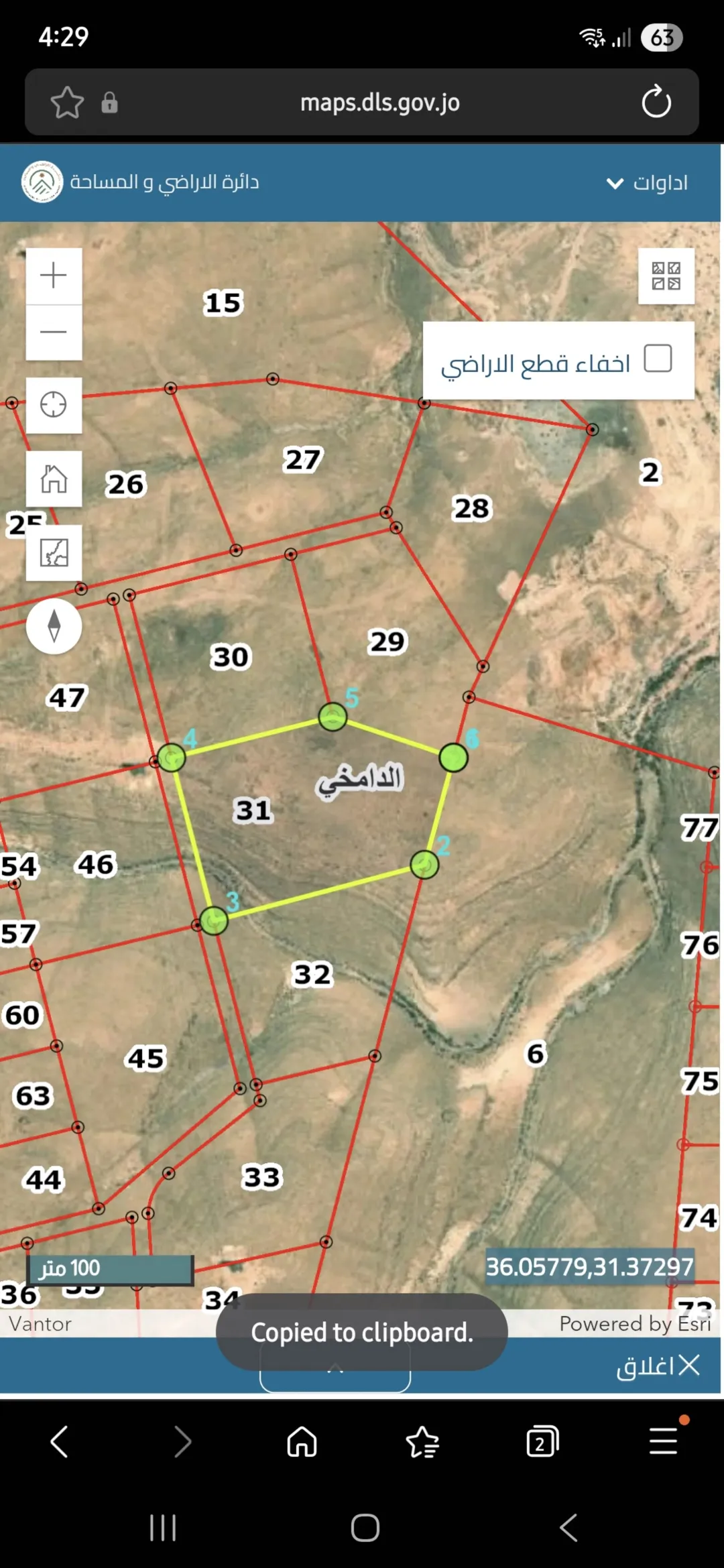Image resolution: width=724 pixels, height=1568 pixels.
Task: Open the basemap gallery grid icon
Action: [666, 276]
